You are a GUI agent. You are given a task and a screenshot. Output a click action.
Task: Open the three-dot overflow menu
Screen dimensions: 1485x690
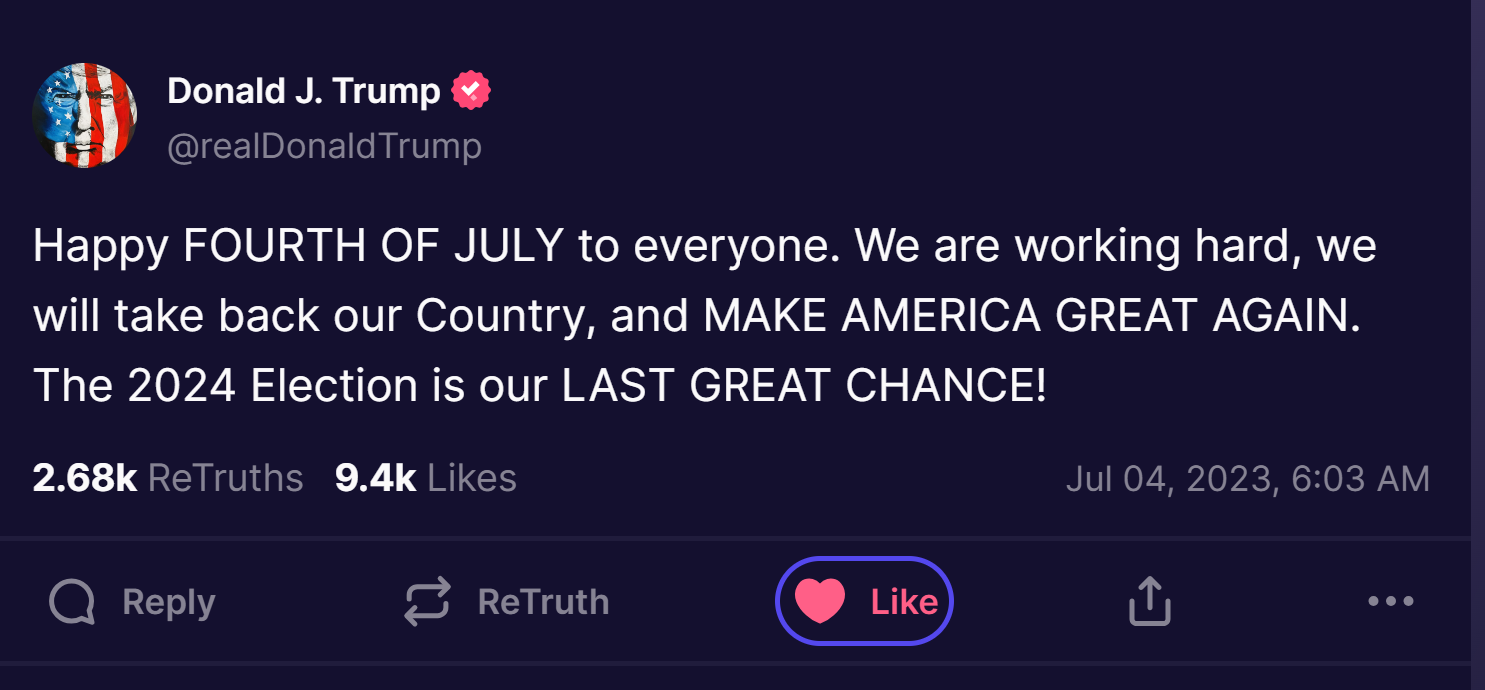(x=1390, y=601)
